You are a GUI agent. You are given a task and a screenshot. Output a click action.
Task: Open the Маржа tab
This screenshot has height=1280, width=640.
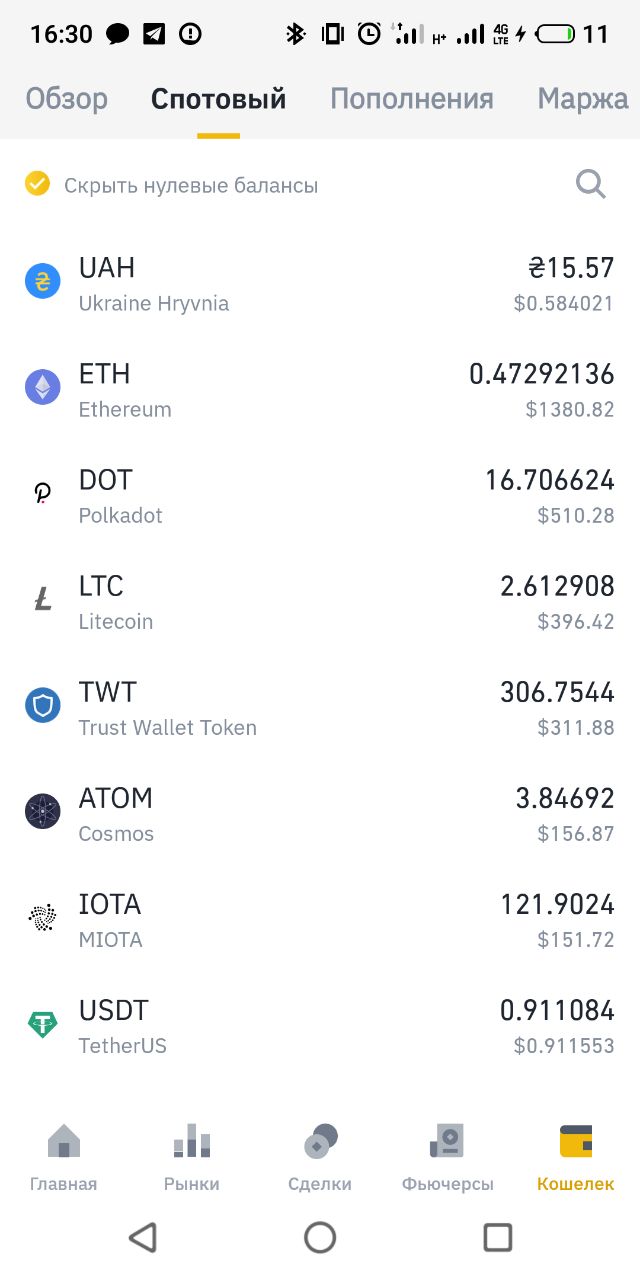(x=583, y=99)
